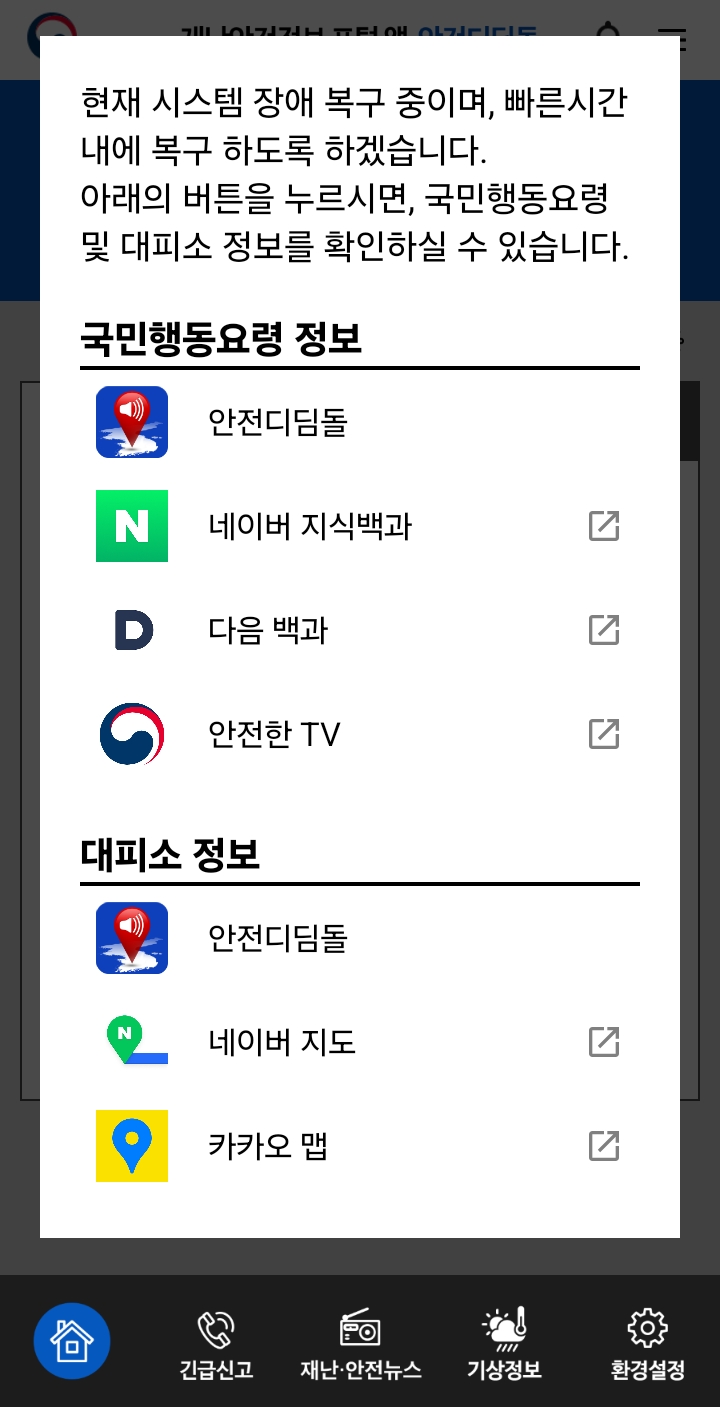Switch to the 기상정보 tab
The image size is (720, 1407).
[x=504, y=1343]
